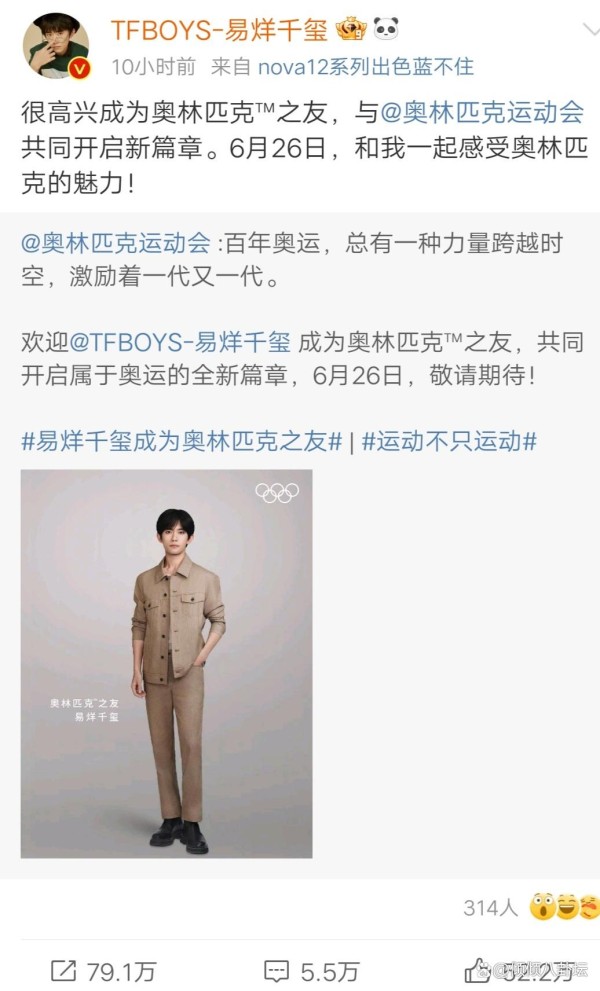
Task: Open the 5.5万 comments
Action: tap(311, 971)
